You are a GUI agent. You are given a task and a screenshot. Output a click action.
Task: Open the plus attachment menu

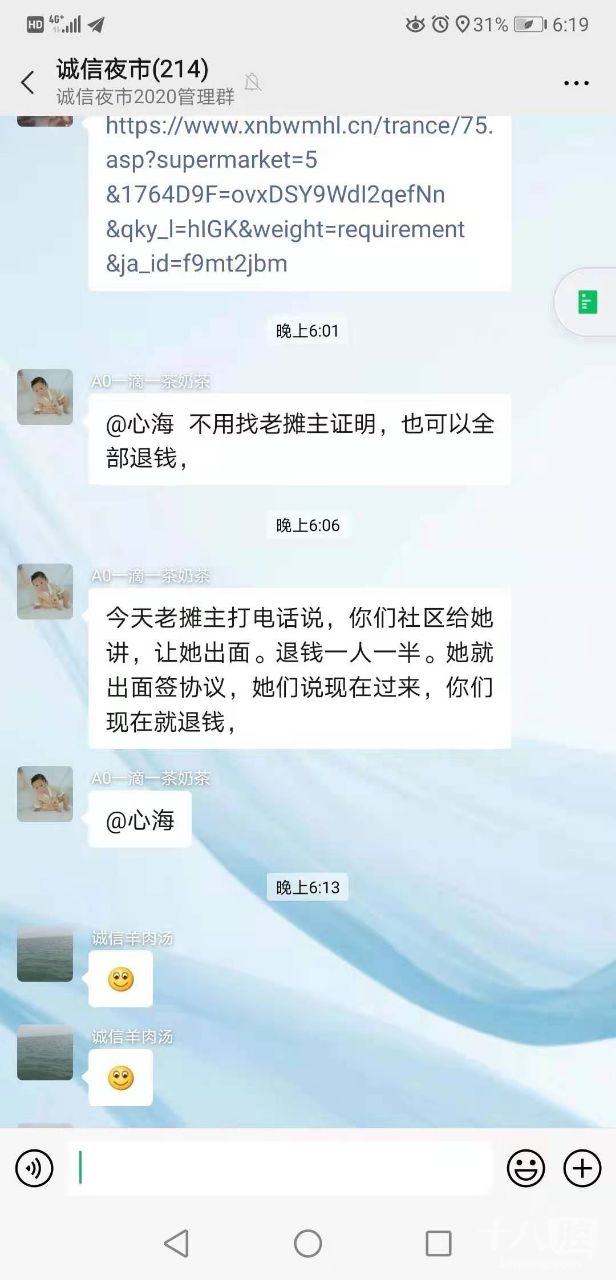point(582,1167)
